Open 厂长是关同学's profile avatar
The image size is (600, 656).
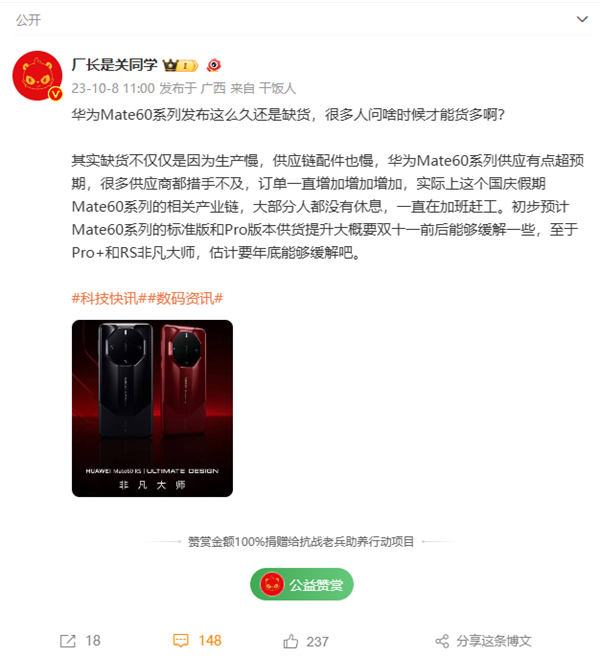[x=36, y=76]
